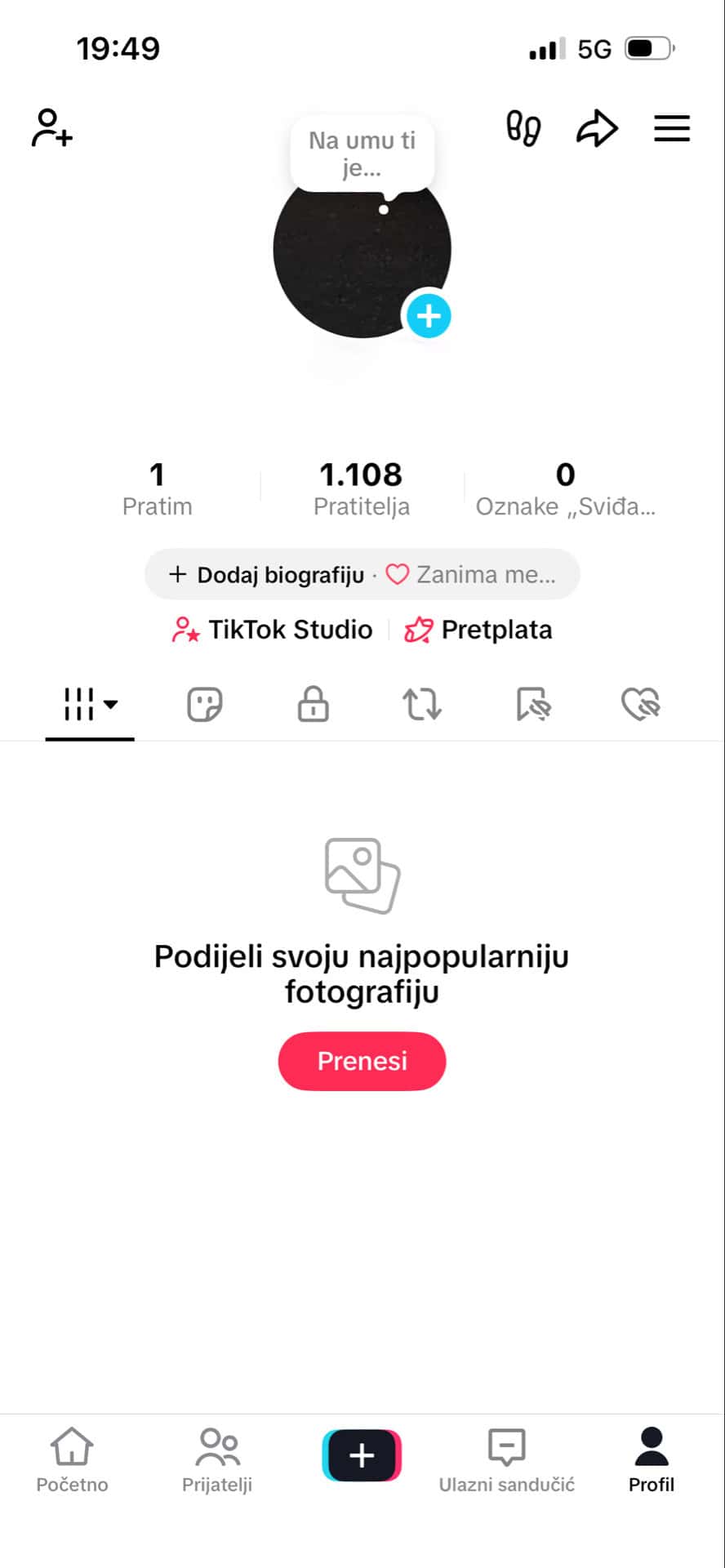
Task: Tap the Prenesi upload button
Action: [362, 1061]
